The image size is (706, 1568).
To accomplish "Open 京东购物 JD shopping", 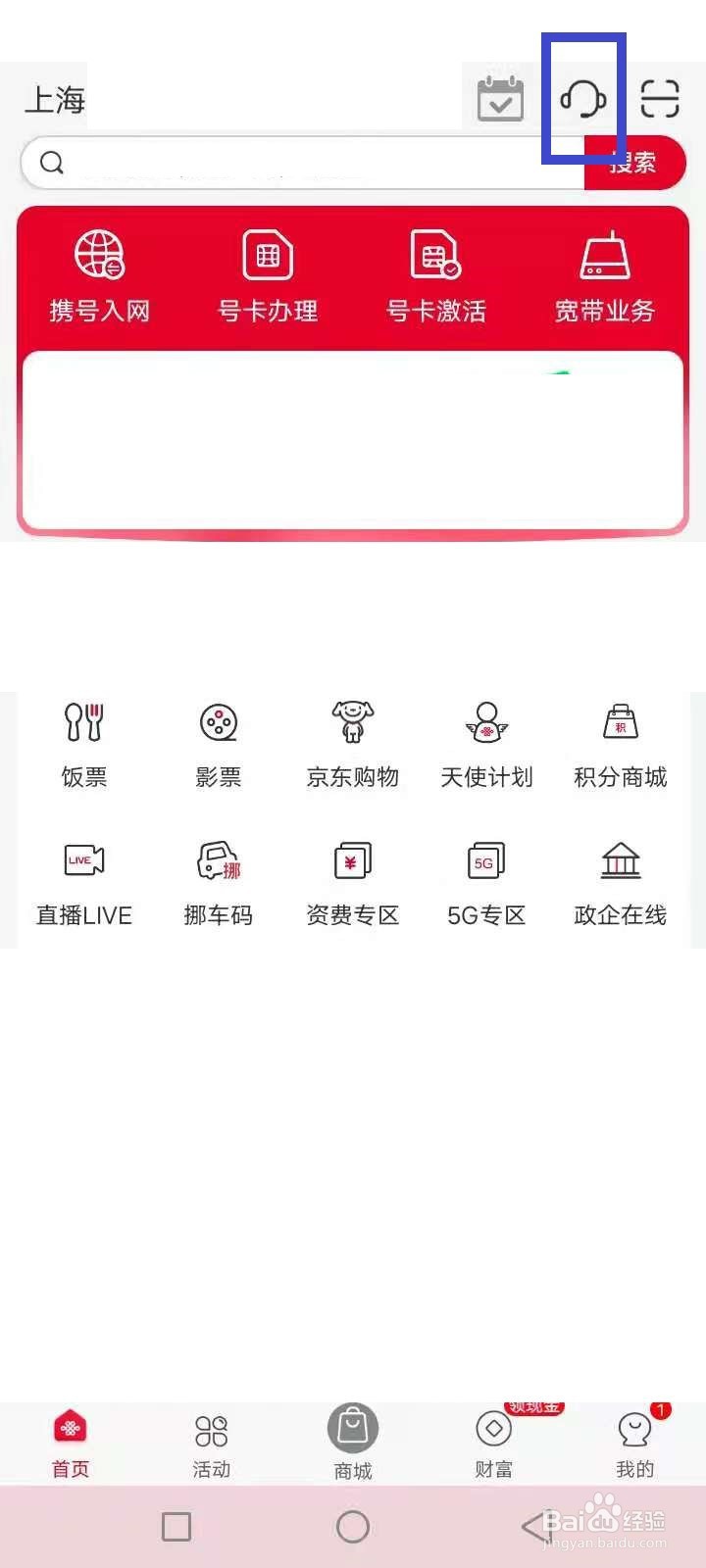I will [x=352, y=743].
